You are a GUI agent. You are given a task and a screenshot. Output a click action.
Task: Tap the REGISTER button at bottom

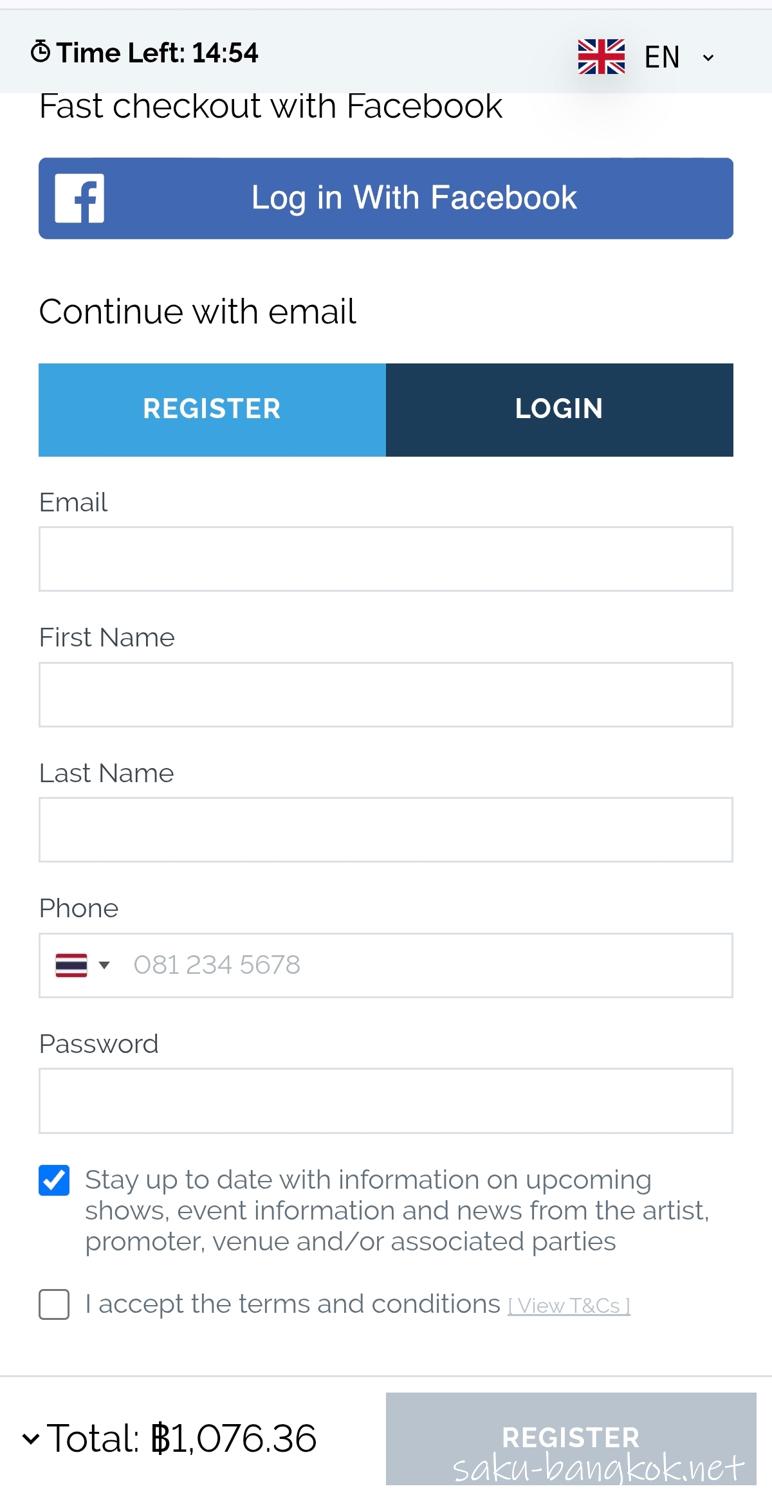(x=570, y=1438)
